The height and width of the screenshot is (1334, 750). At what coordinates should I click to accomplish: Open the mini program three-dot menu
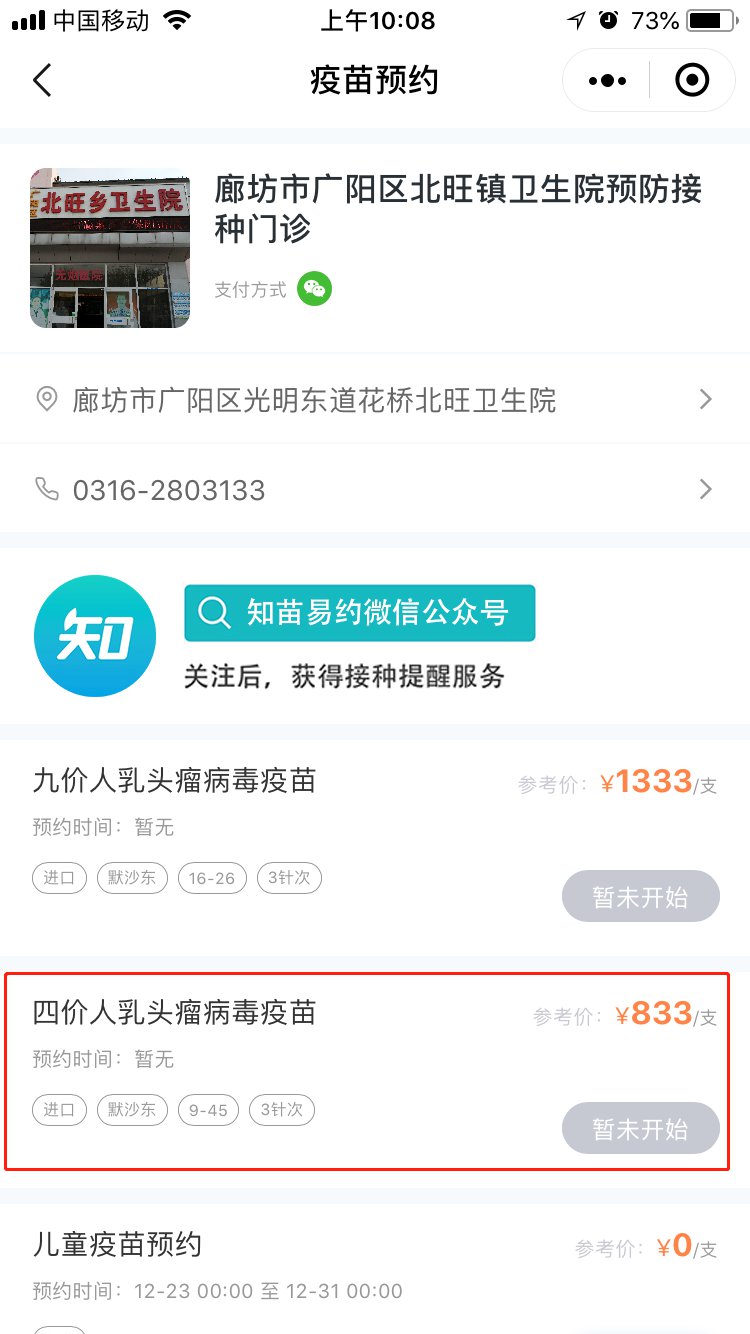(607, 80)
